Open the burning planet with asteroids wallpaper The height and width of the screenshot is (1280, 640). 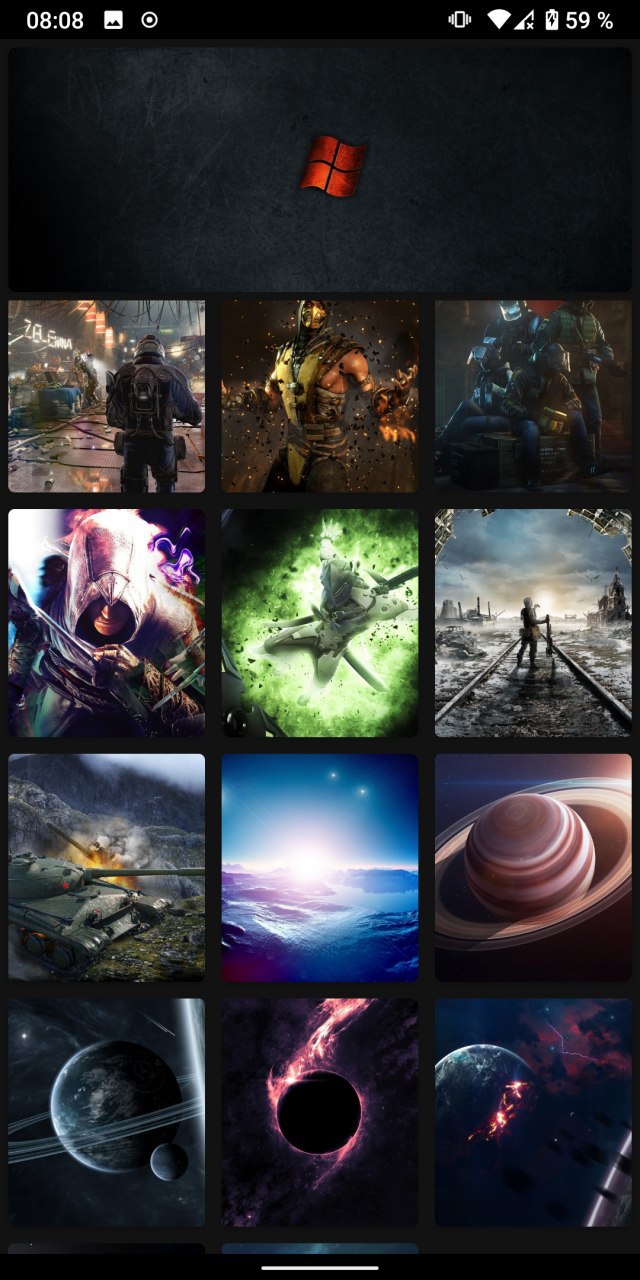point(533,1112)
